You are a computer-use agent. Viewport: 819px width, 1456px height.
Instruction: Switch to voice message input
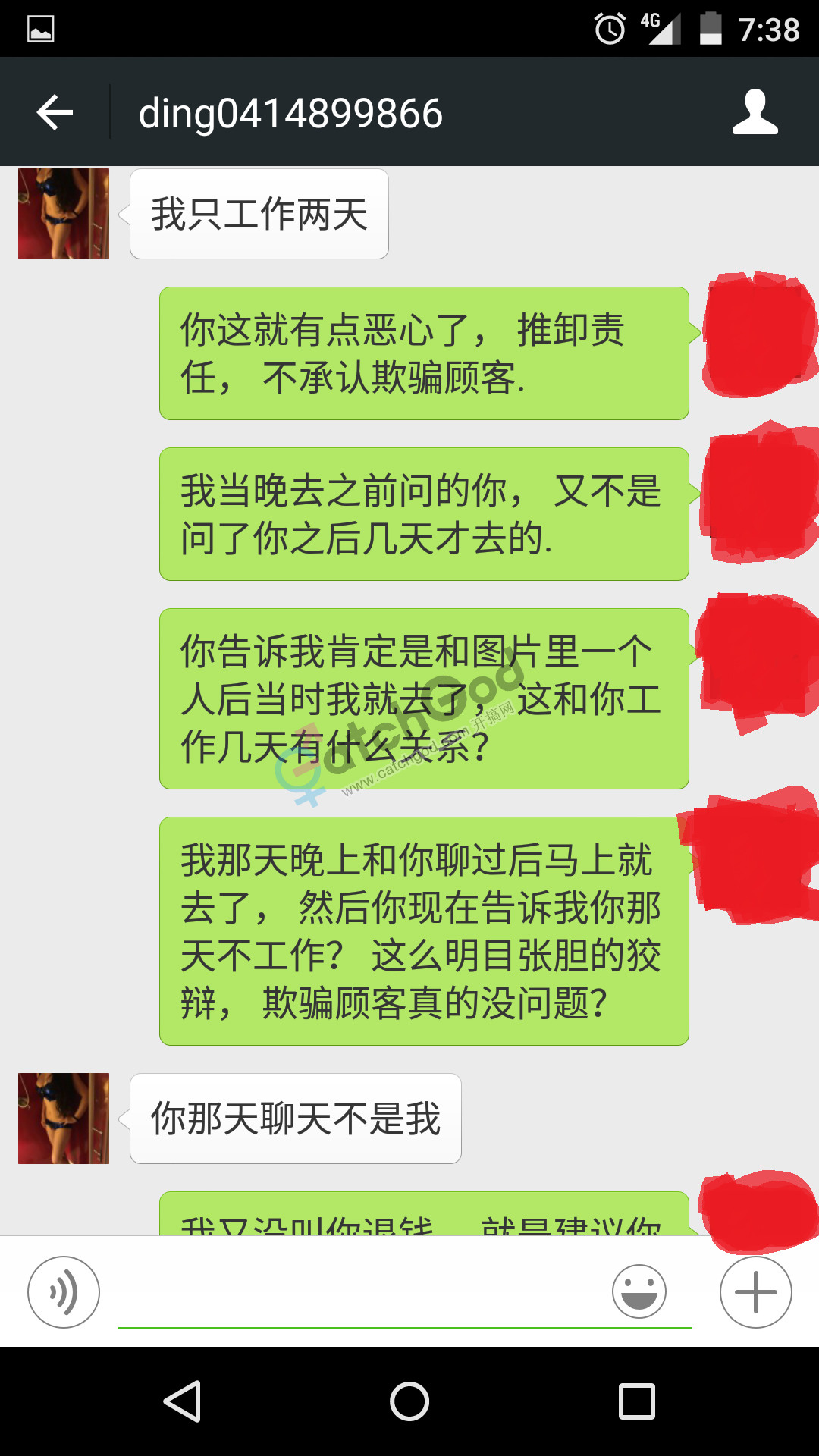[64, 1291]
